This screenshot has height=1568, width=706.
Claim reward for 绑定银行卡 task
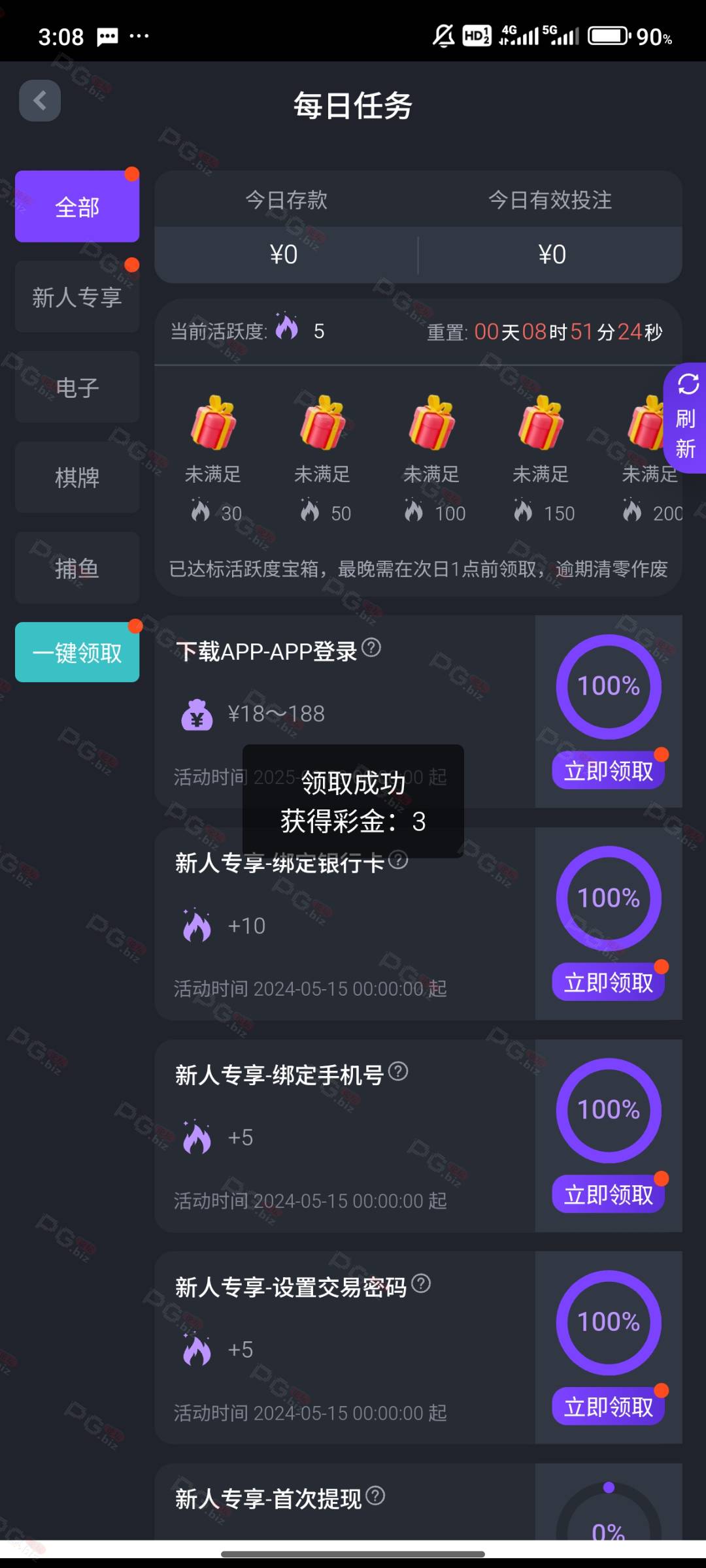coord(609,983)
